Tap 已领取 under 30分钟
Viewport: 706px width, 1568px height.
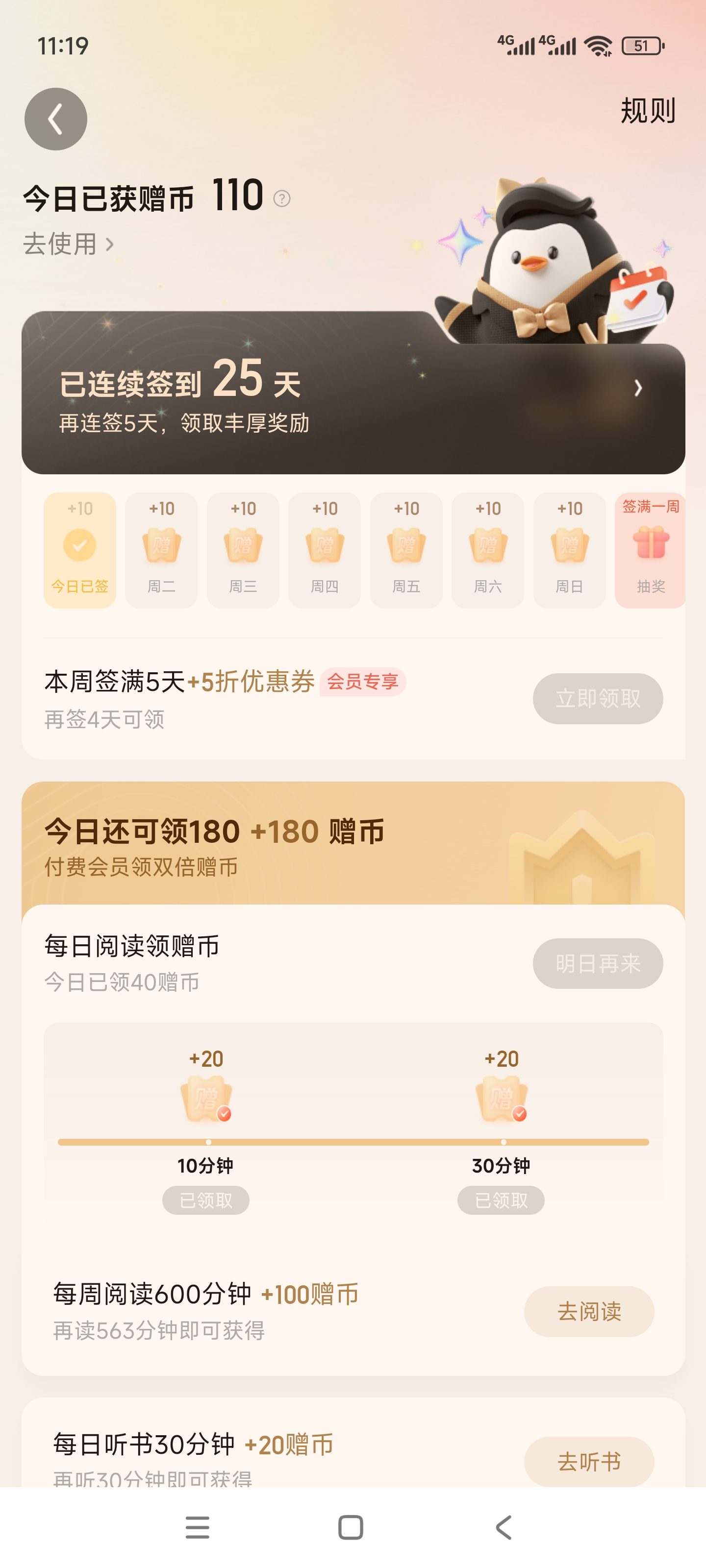[502, 1200]
